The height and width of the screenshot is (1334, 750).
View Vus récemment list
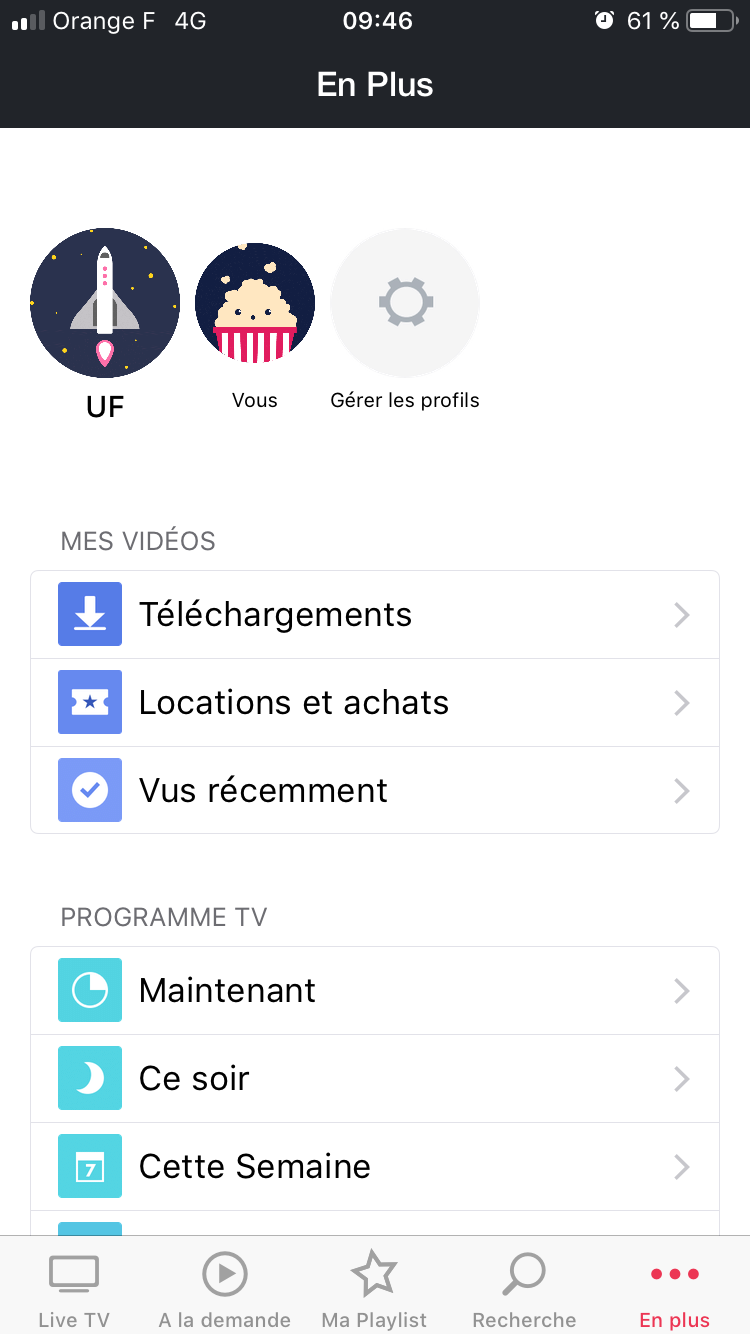click(x=375, y=790)
